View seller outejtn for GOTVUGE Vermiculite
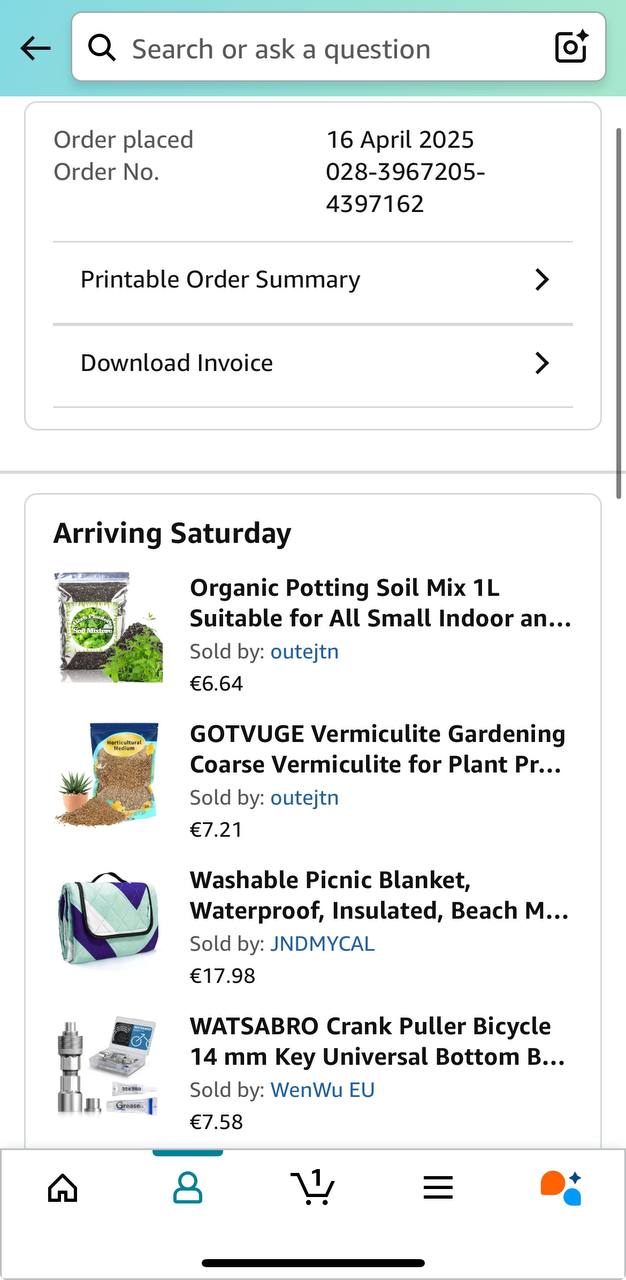 coord(304,798)
